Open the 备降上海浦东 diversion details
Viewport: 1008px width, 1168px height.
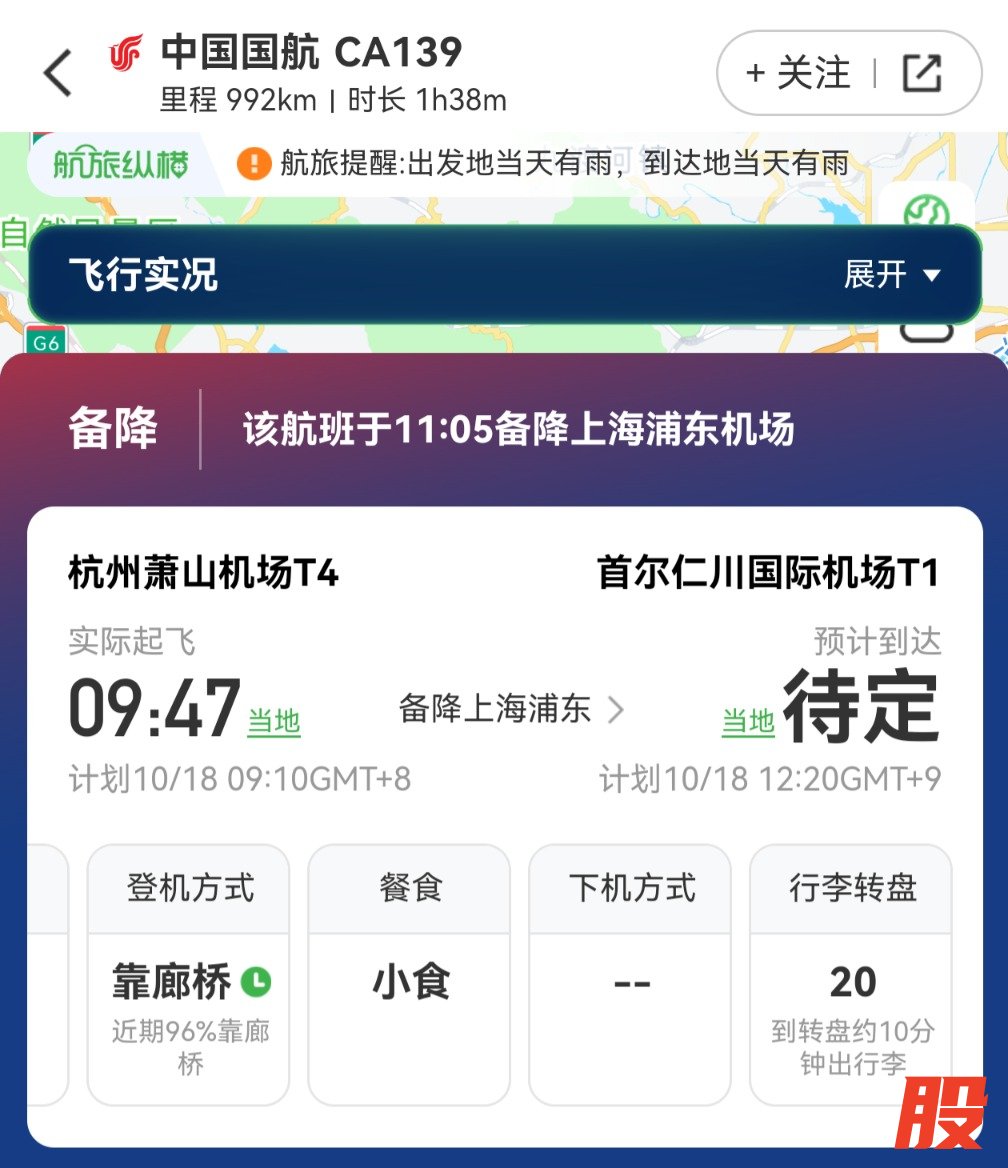(x=510, y=710)
